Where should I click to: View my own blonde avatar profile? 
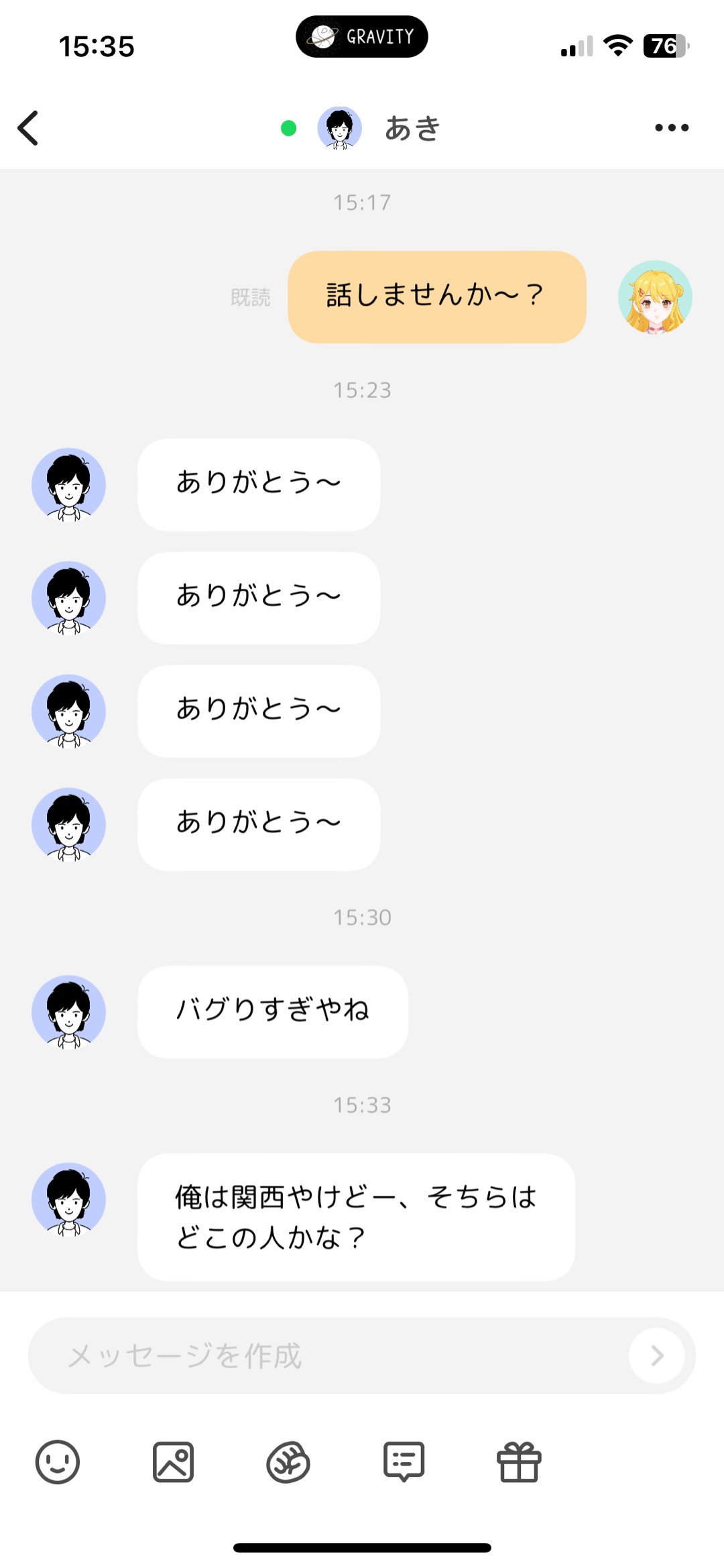click(655, 297)
